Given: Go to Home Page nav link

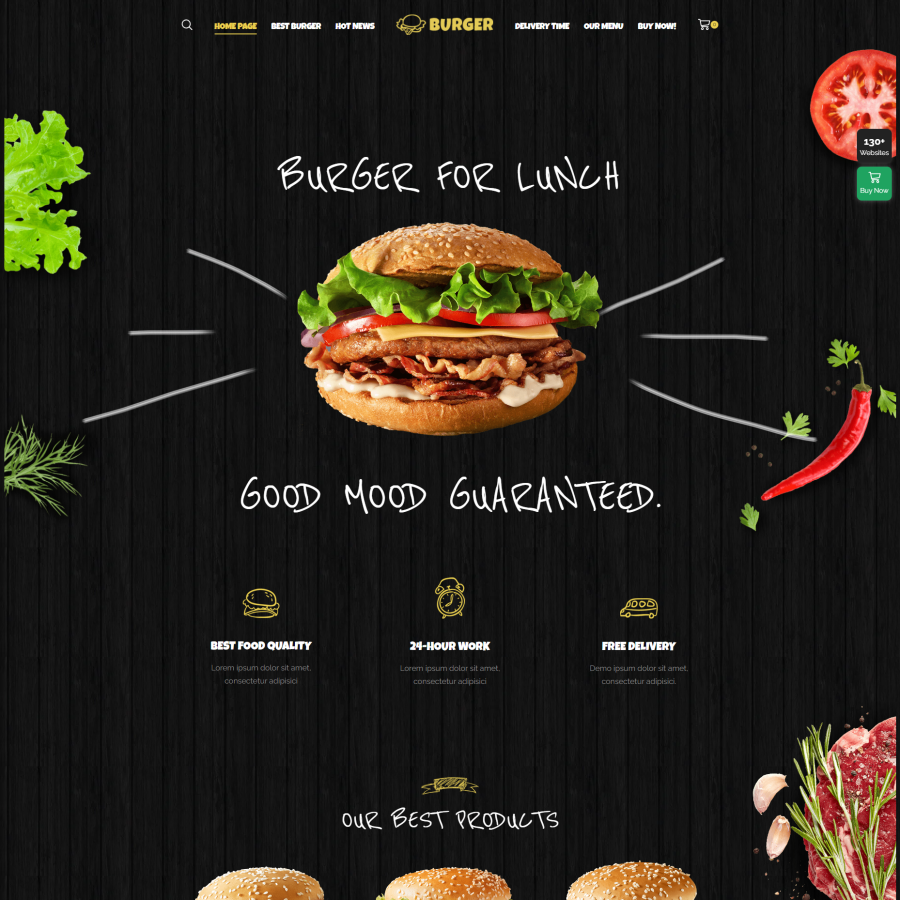Looking at the screenshot, I should (235, 26).
